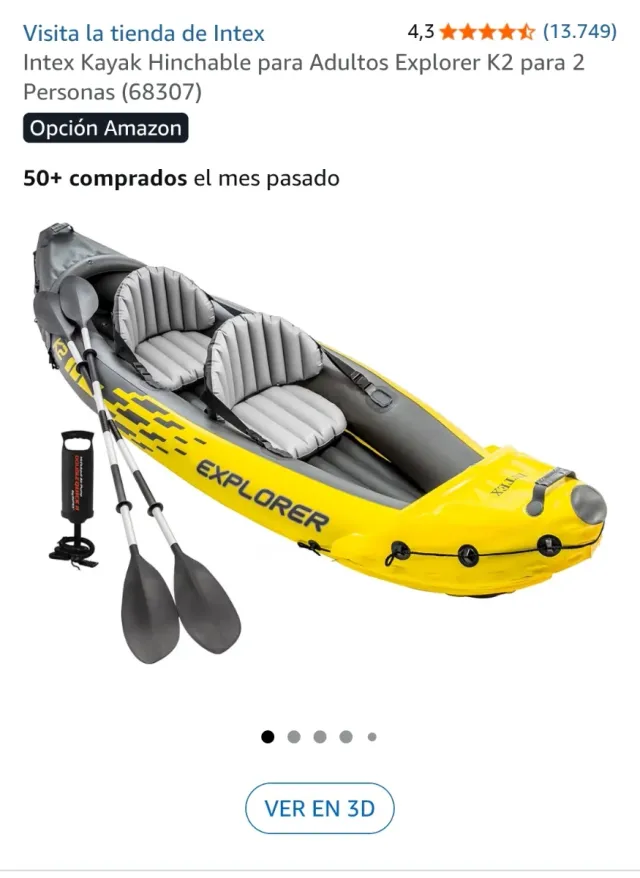Open the Visita la tienda de Intex link

(x=143, y=33)
